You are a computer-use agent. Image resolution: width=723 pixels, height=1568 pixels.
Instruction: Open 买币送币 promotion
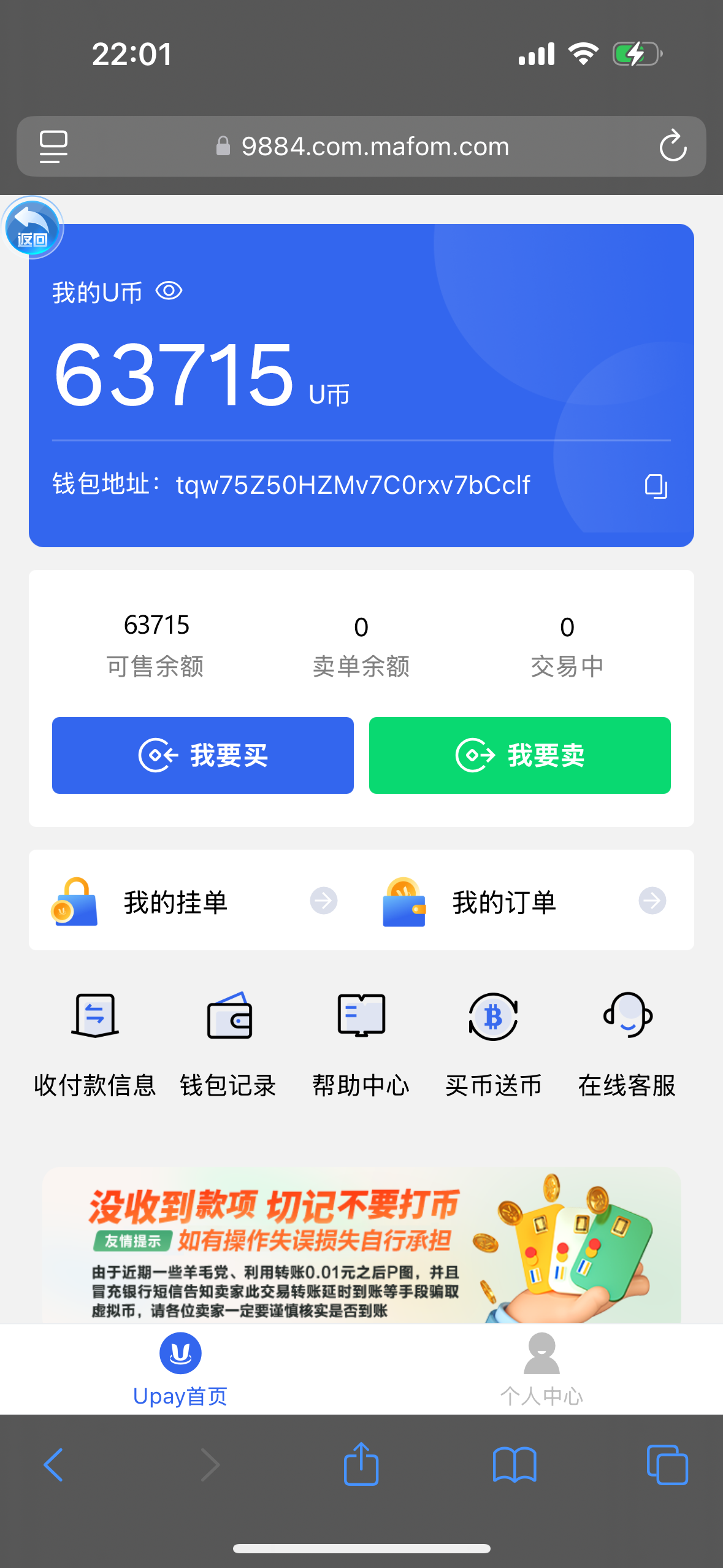(493, 1044)
